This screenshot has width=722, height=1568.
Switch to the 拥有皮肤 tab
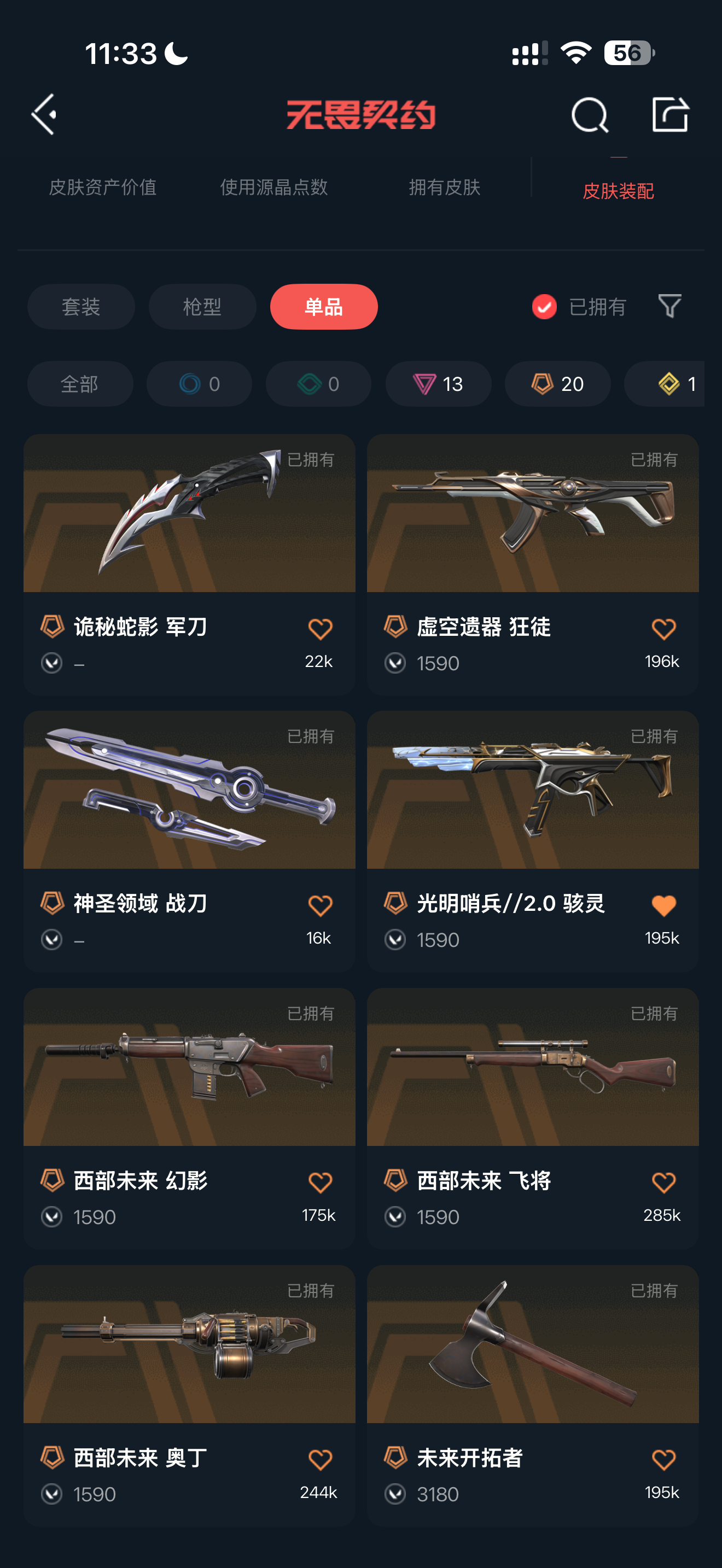click(444, 187)
